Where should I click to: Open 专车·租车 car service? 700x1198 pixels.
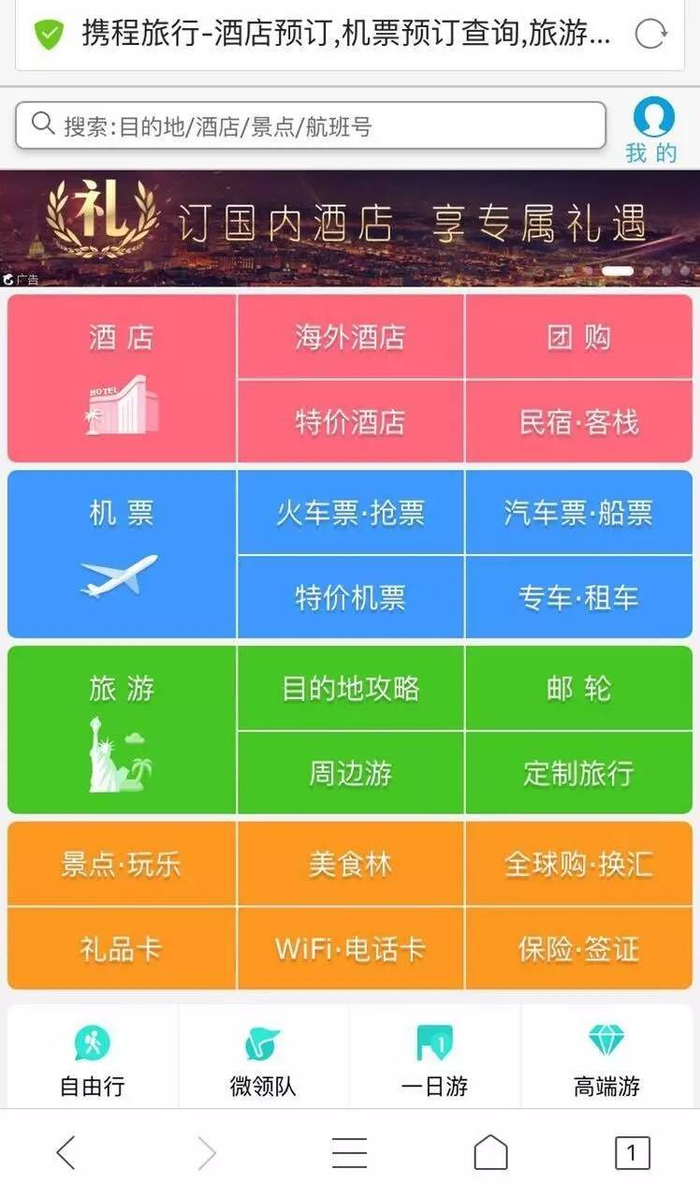[x=579, y=598]
